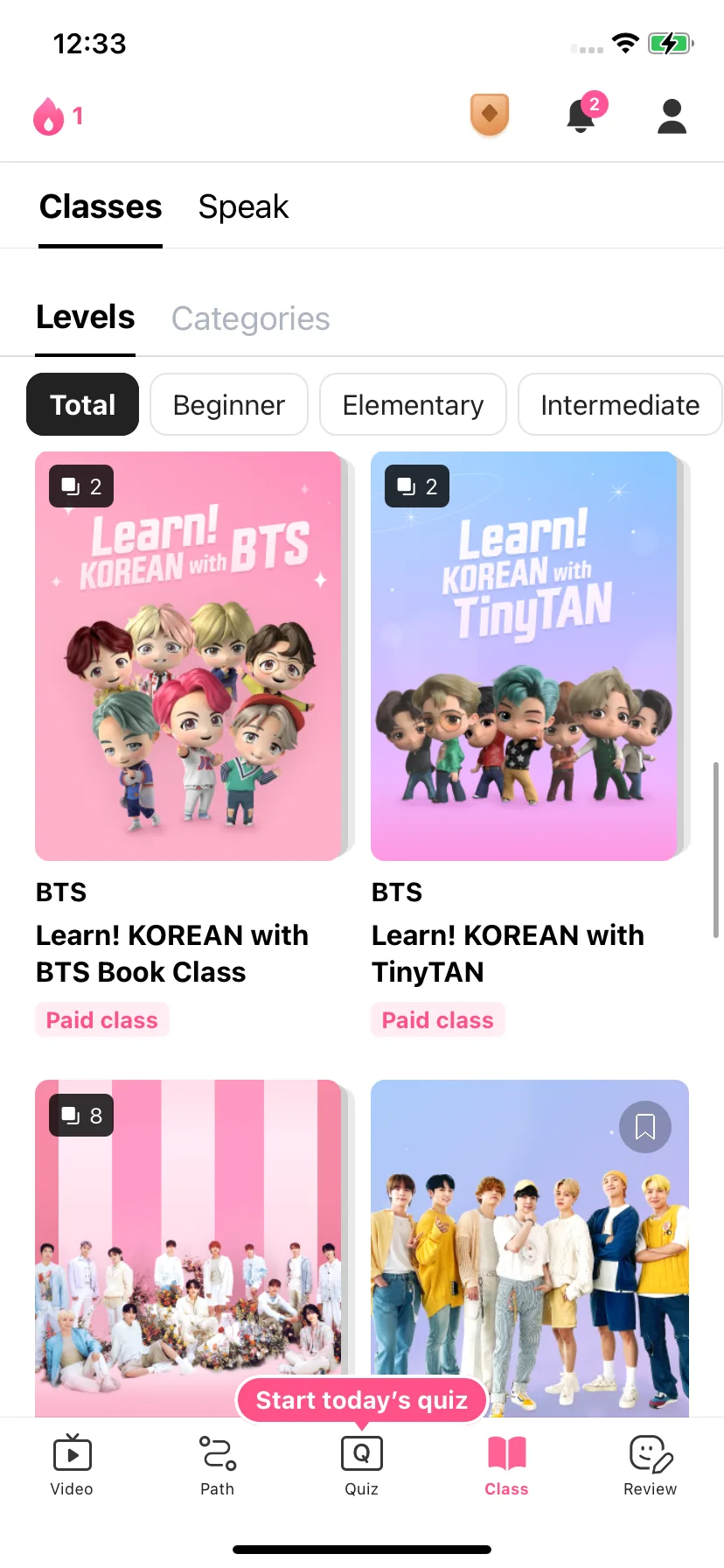This screenshot has width=724, height=1568.
Task: Select the Classes tab
Action: 101,207
